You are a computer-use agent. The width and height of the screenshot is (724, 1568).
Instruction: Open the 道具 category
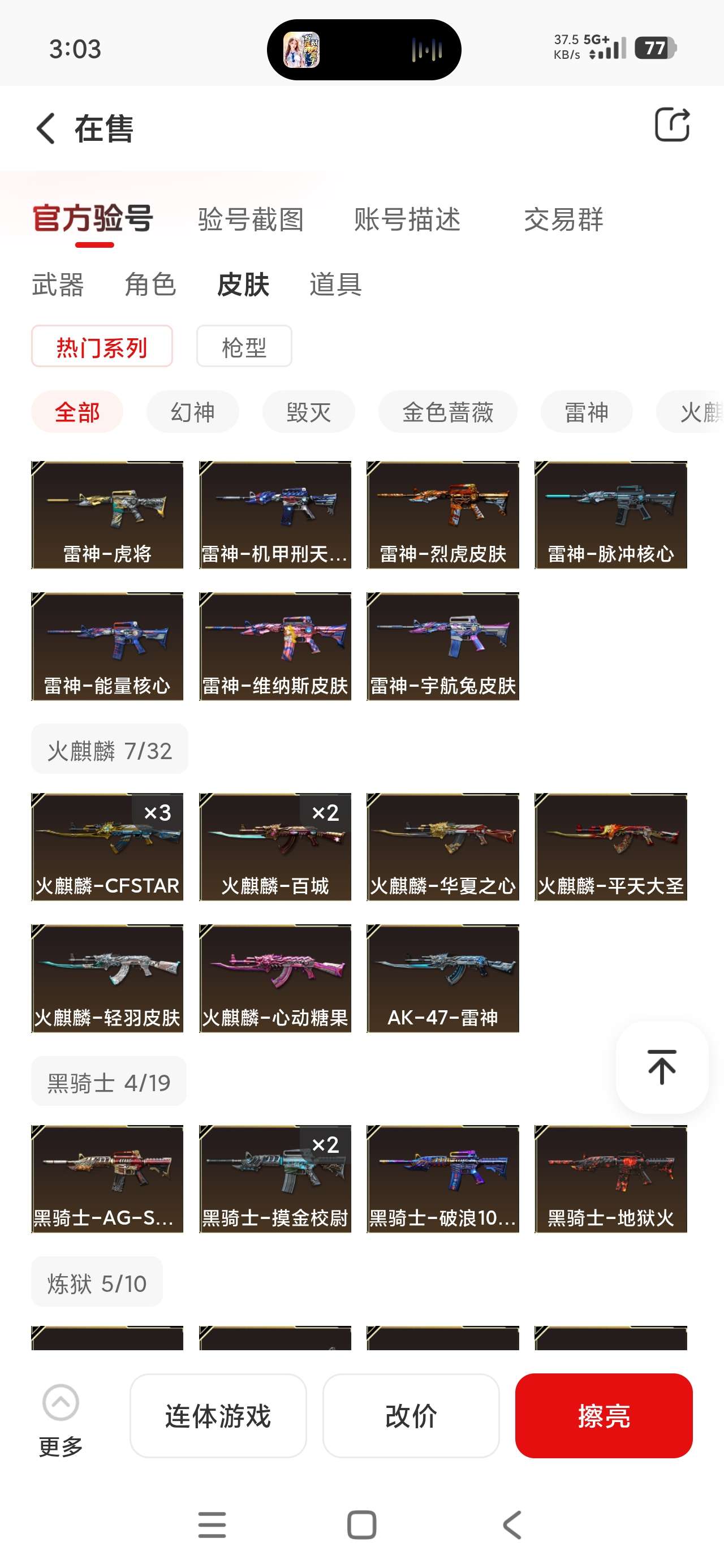point(335,285)
